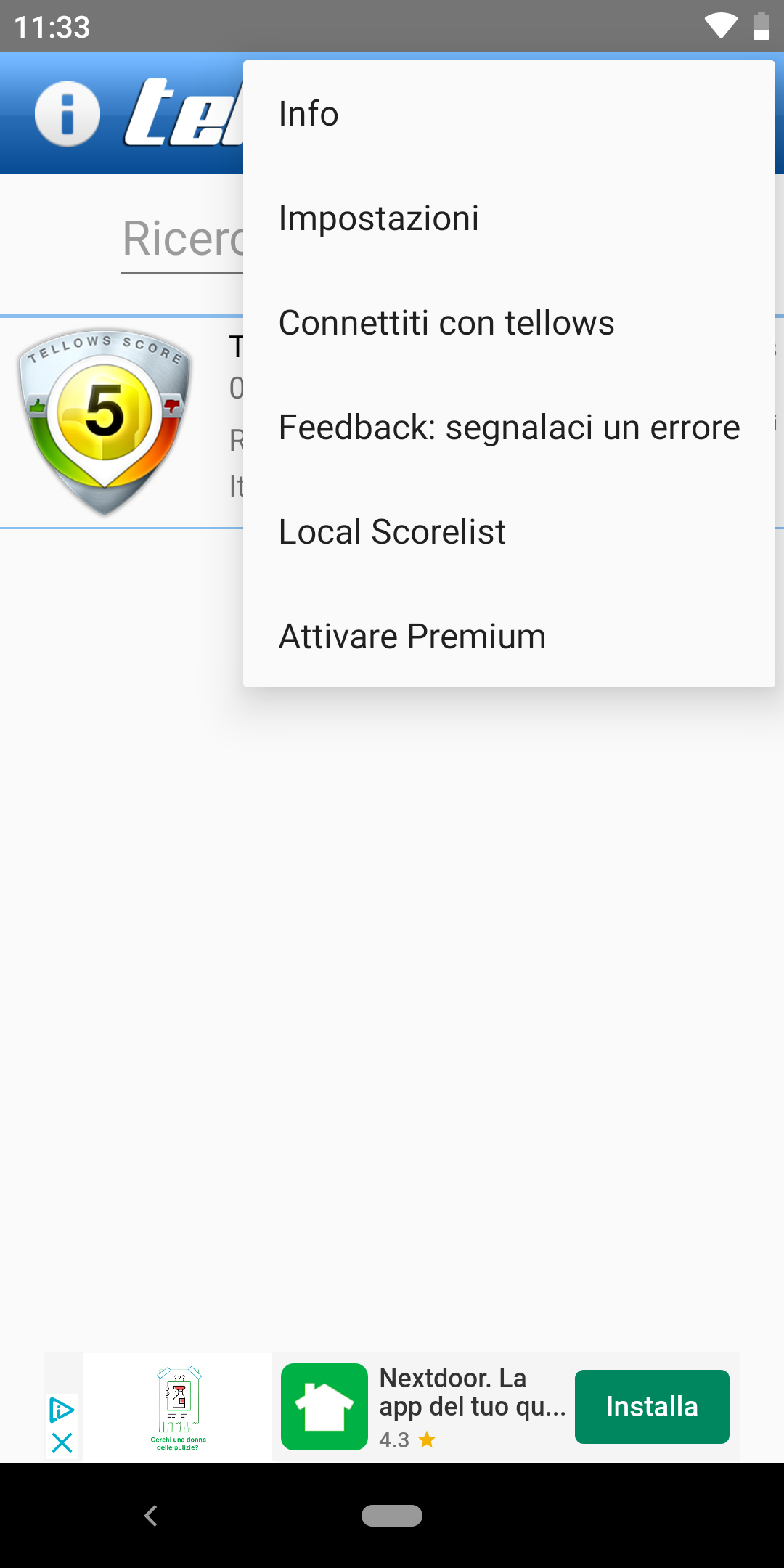This screenshot has width=784, height=1568.
Task: Choose Feedback: segnalaci un errore
Action: click(x=508, y=428)
